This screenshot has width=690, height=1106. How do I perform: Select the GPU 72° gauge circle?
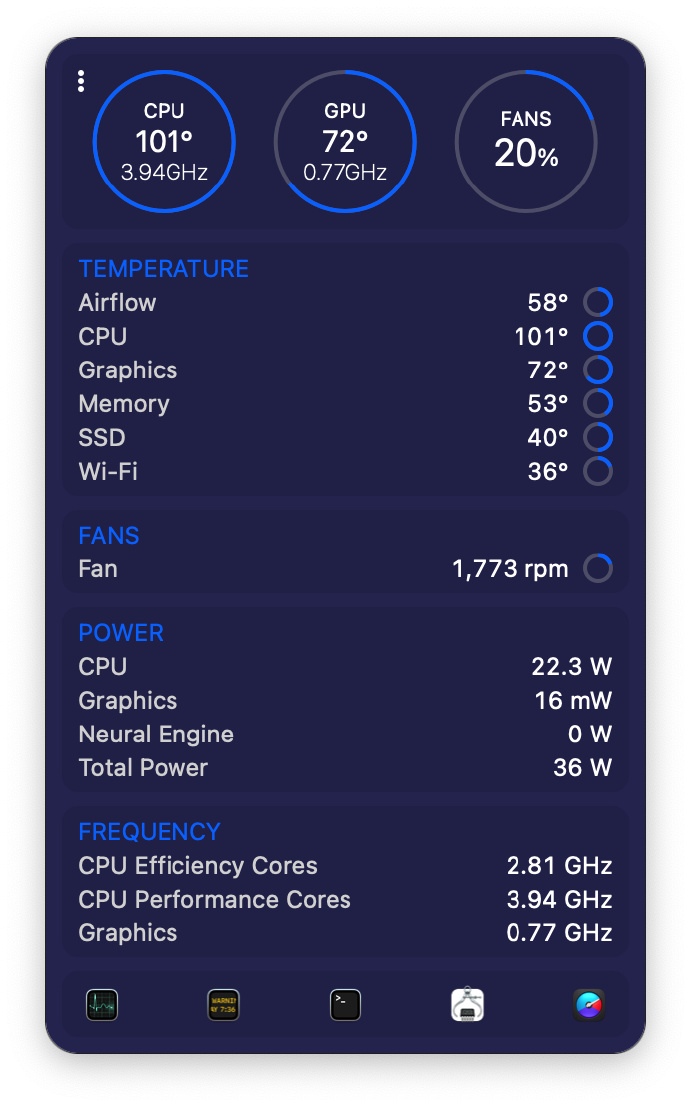[345, 141]
